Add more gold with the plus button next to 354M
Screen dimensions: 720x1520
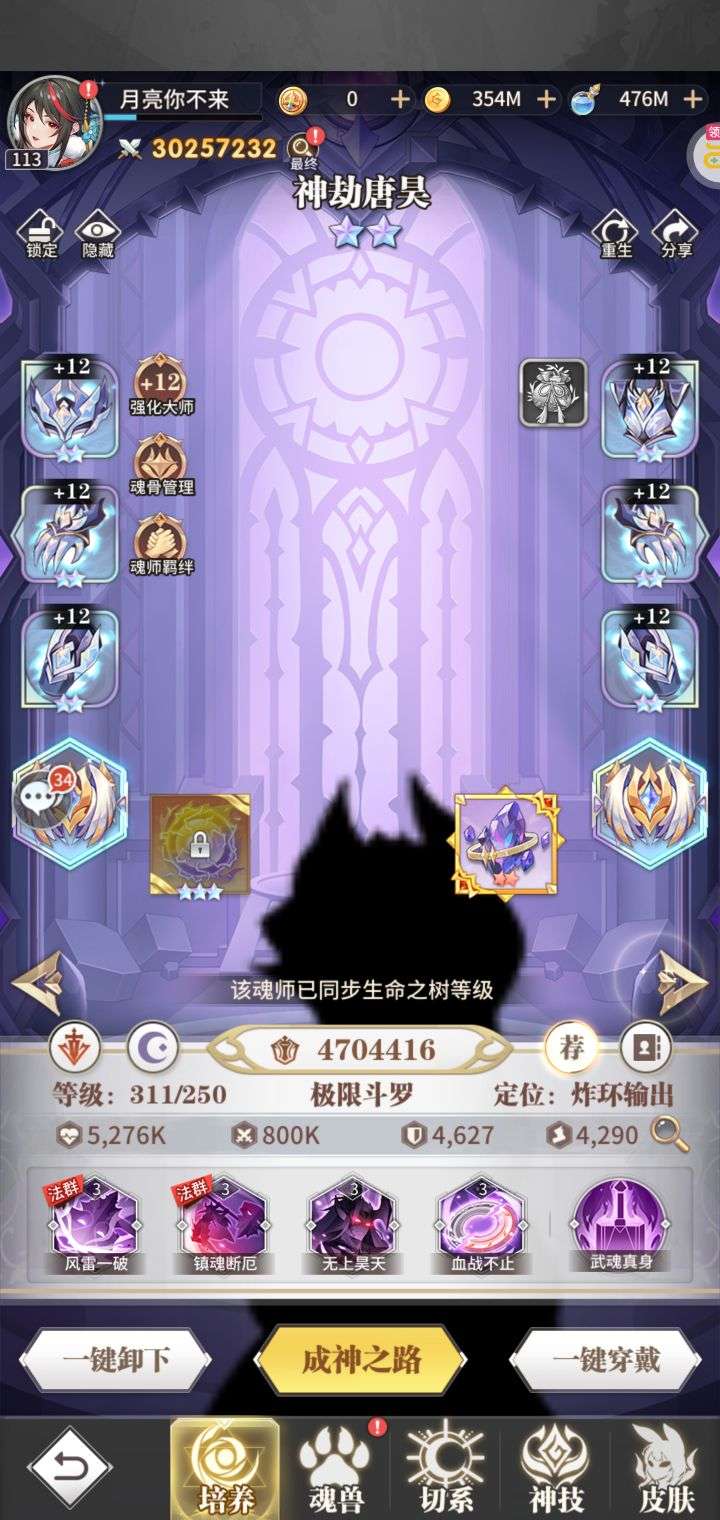pos(546,99)
